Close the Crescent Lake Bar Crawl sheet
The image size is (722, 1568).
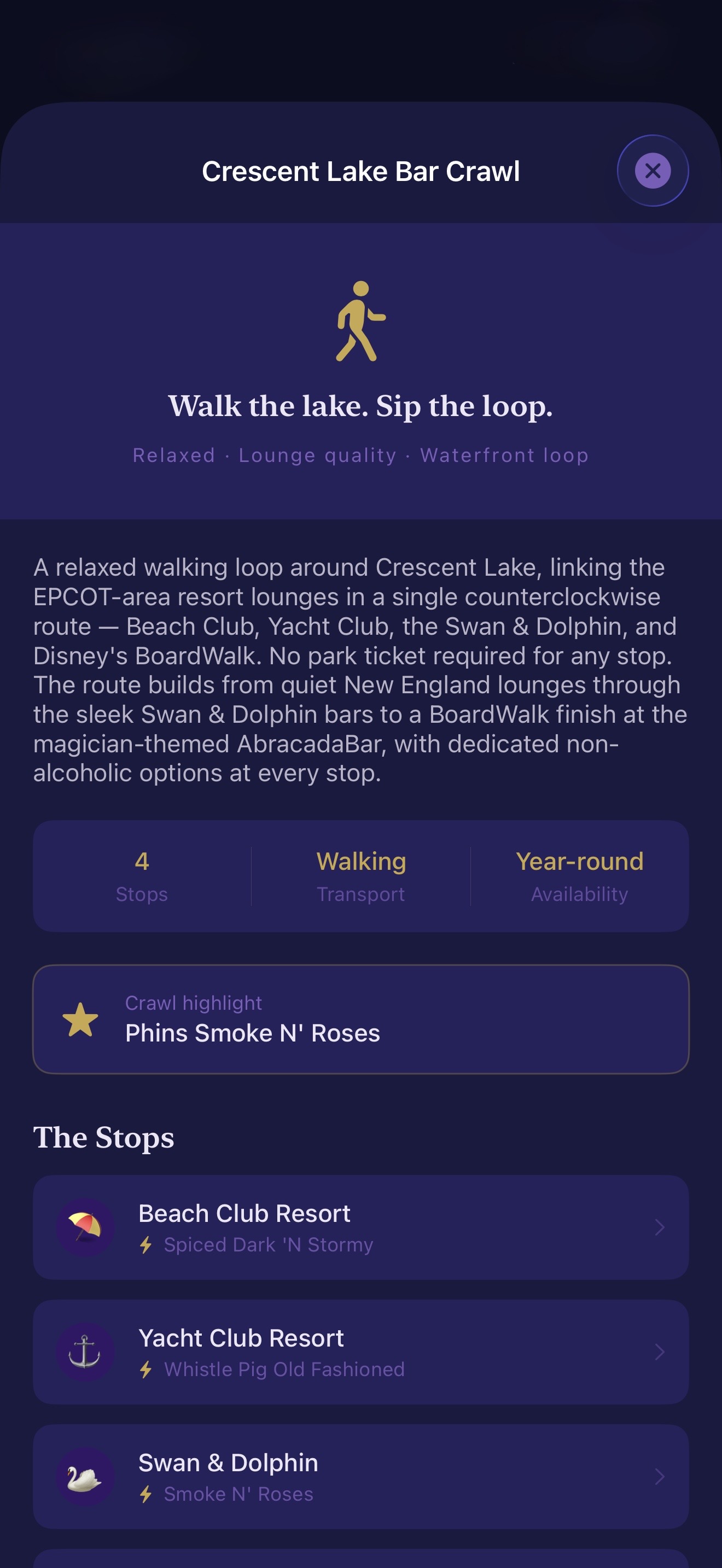point(653,171)
